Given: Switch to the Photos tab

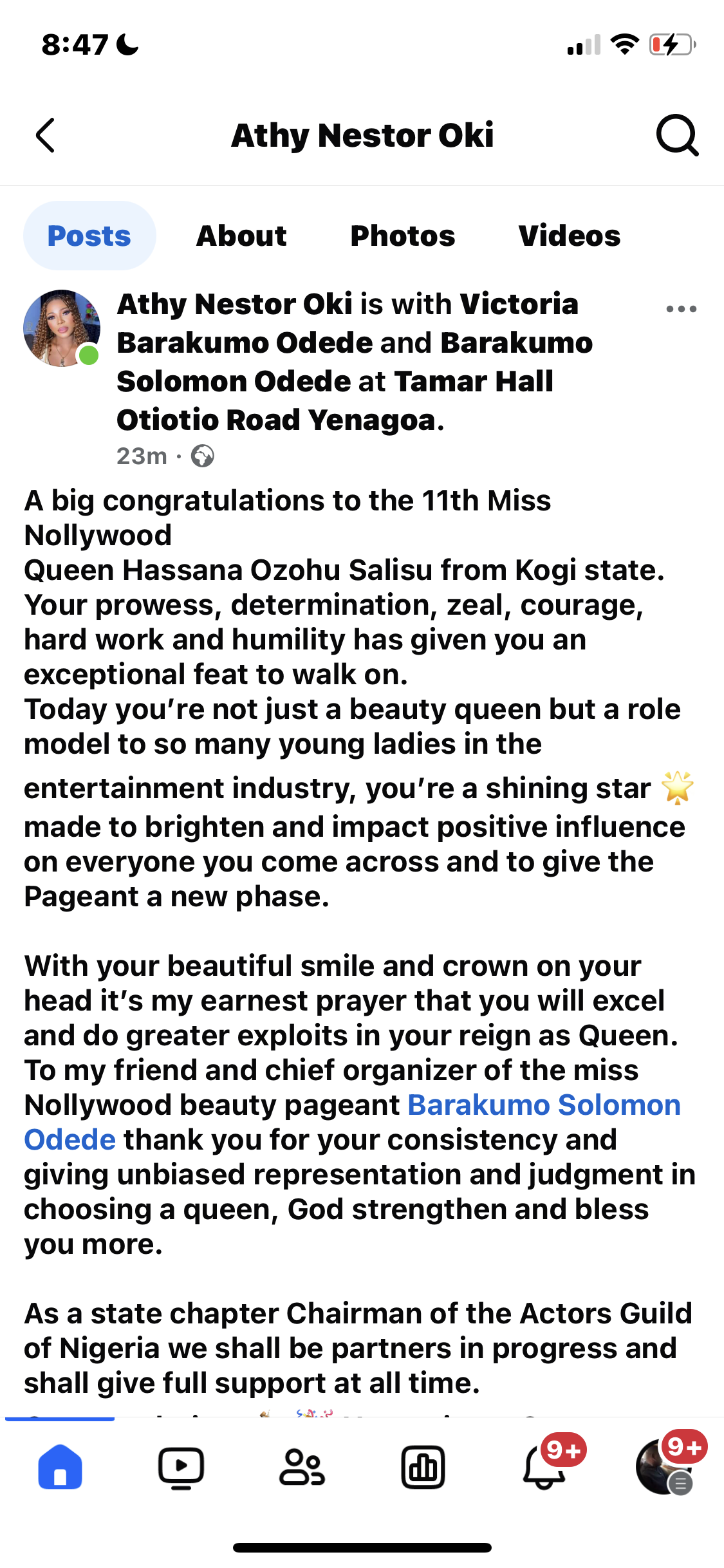Looking at the screenshot, I should pos(402,236).
